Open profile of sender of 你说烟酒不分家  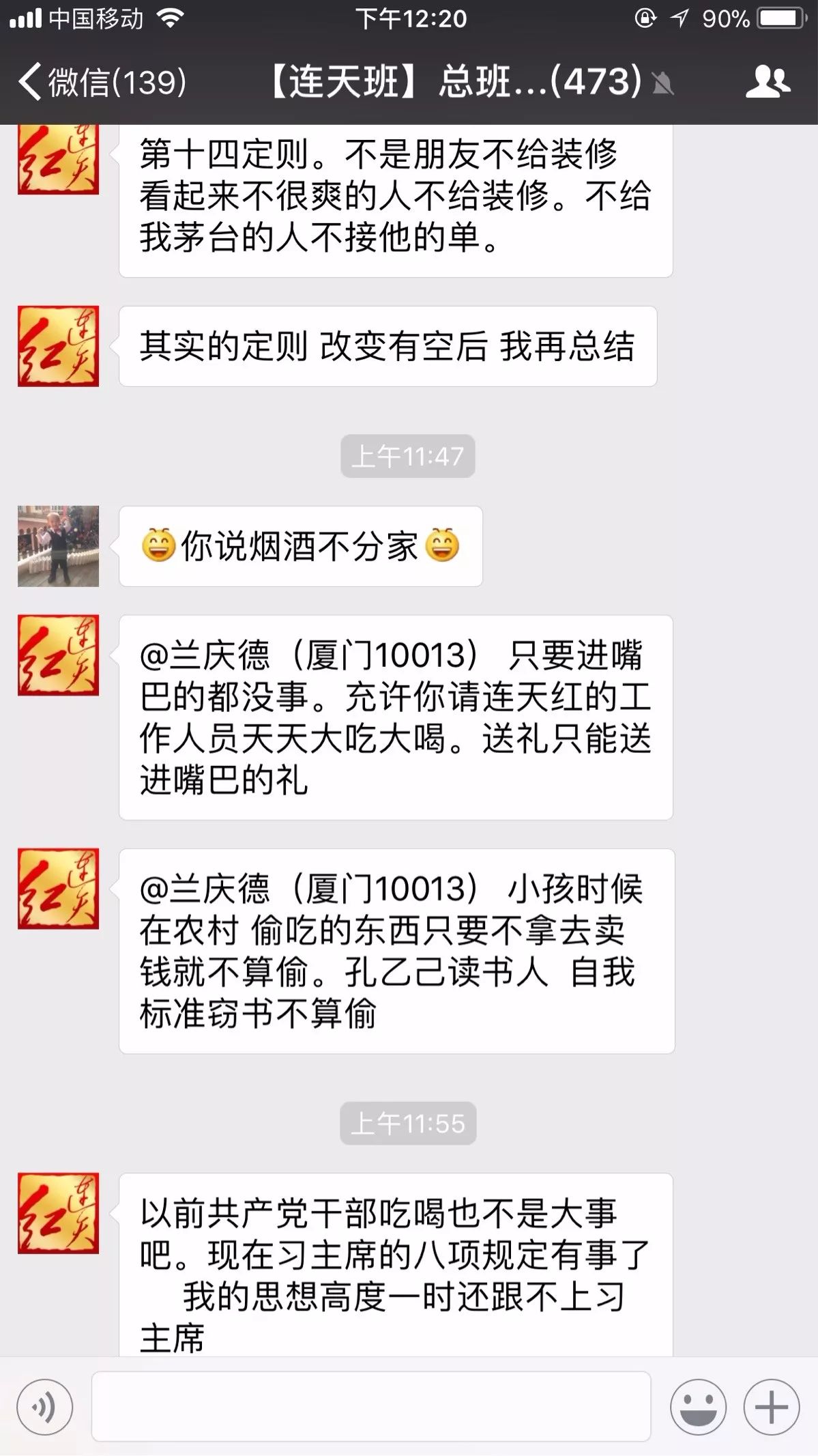(x=59, y=546)
